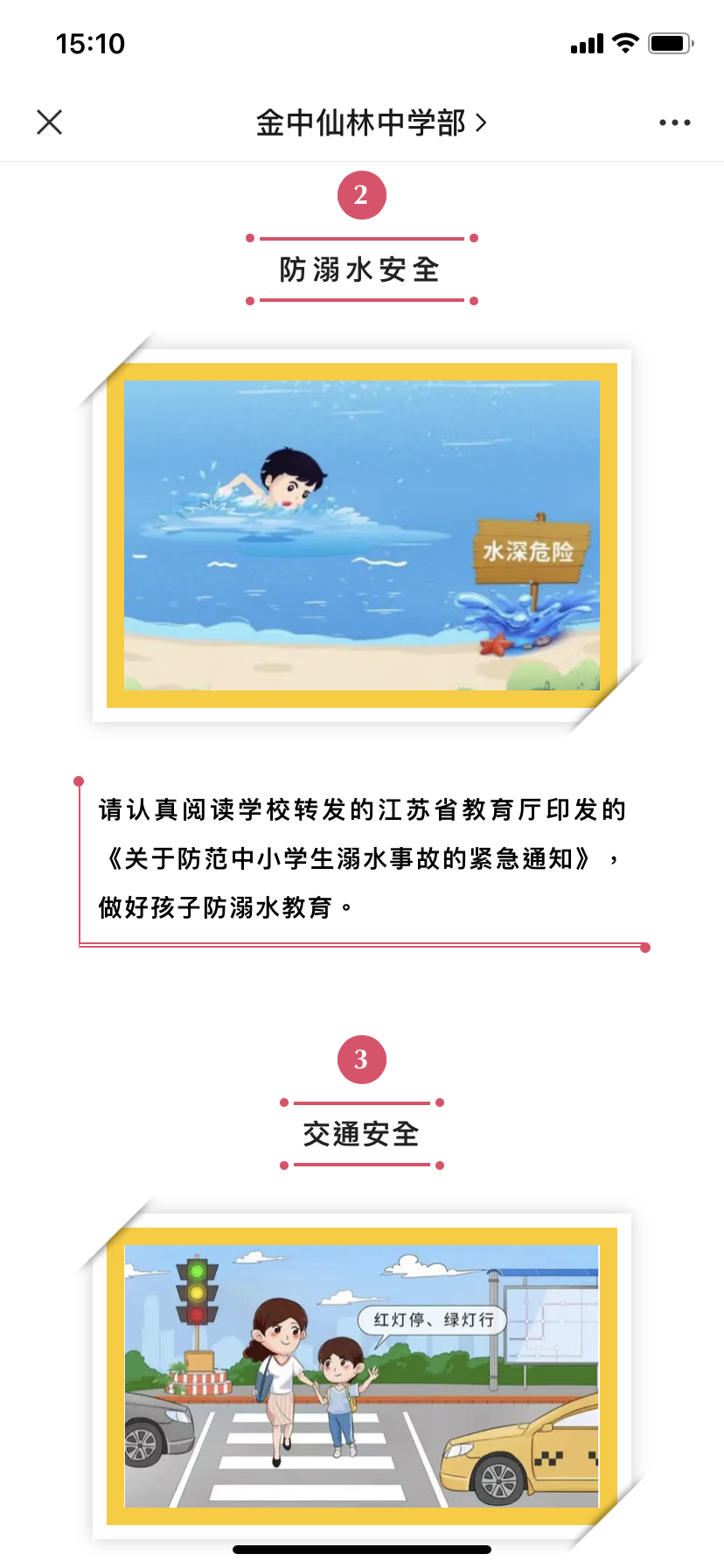View the traffic safety illustration
The image size is (724, 1568).
pos(361,1375)
